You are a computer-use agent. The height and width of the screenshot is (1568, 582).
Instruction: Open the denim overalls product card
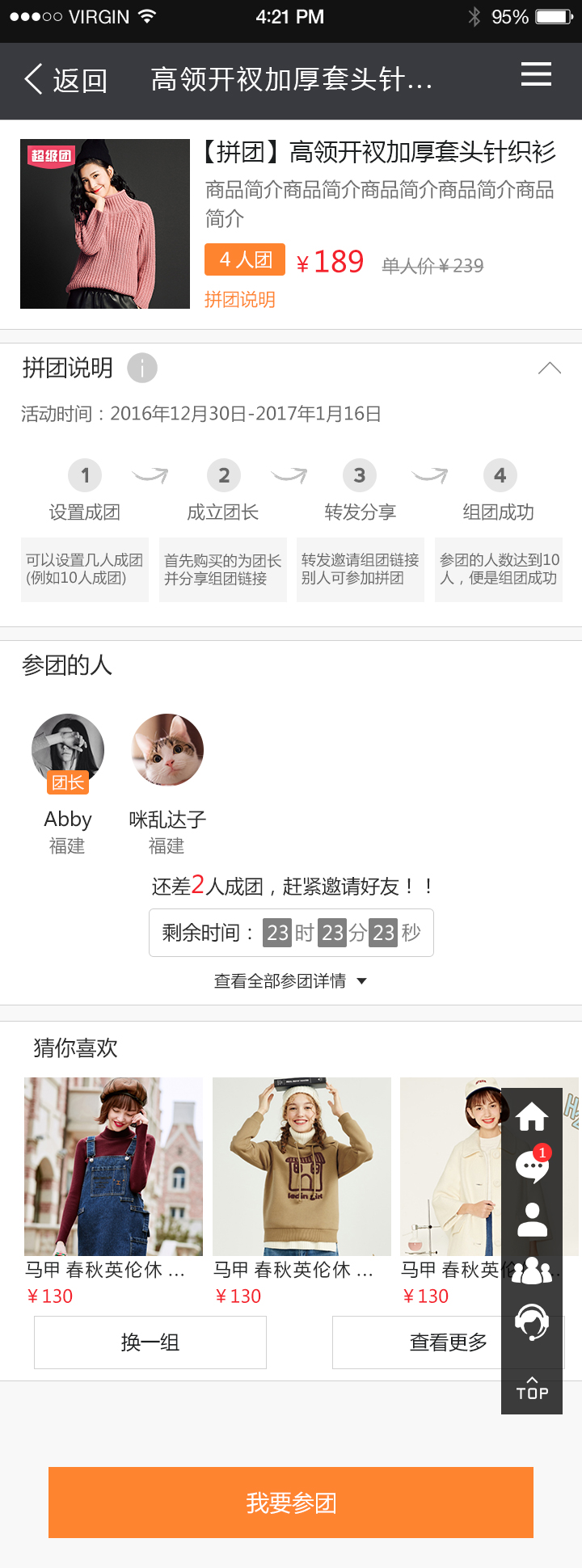coord(113,1166)
